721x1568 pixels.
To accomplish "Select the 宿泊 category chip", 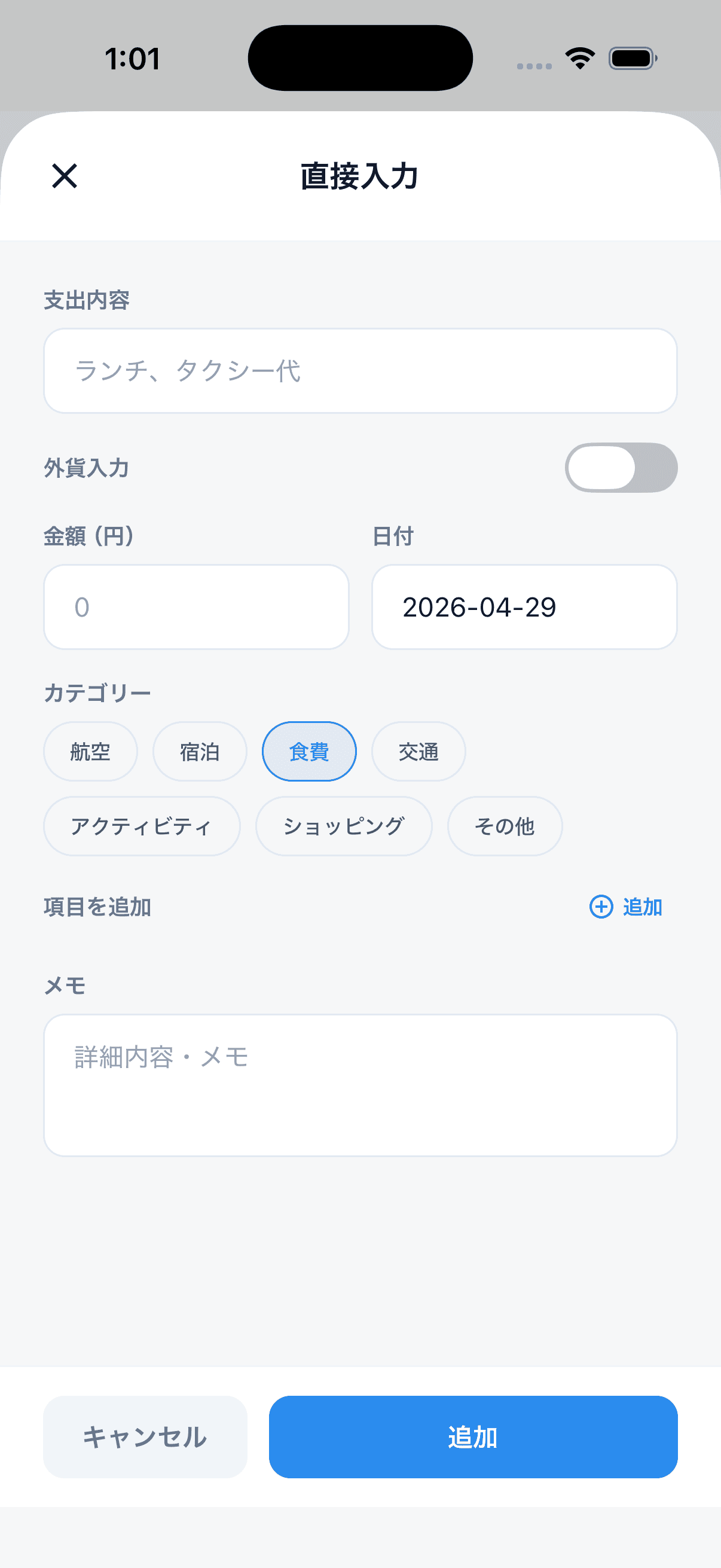I will [x=199, y=751].
